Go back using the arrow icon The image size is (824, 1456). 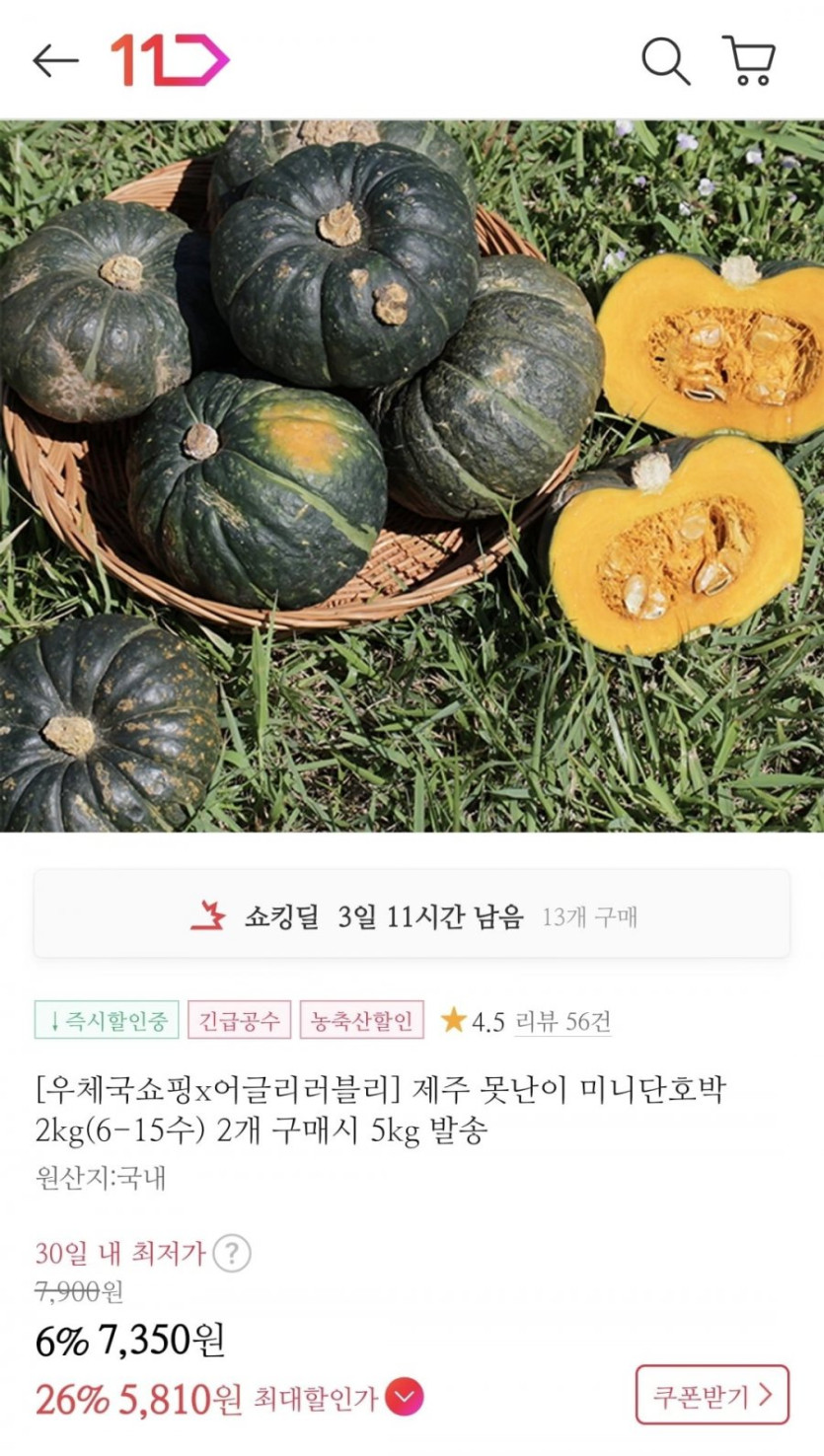[x=55, y=61]
